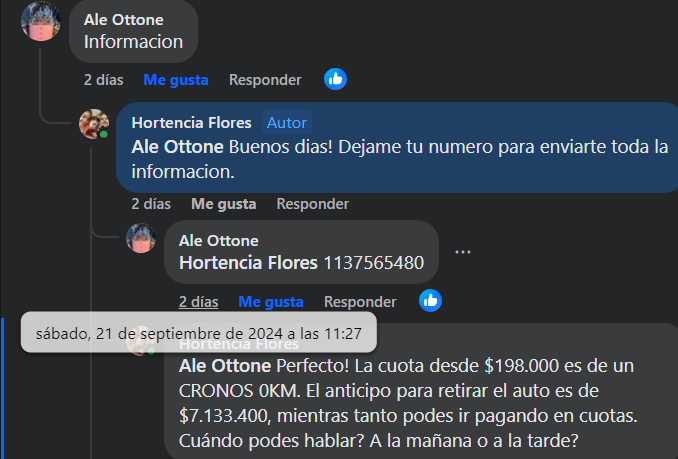The height and width of the screenshot is (459, 678).
Task: Like Ale Ottone's "Informacion" comment
Action: pyautogui.click(x=175, y=80)
